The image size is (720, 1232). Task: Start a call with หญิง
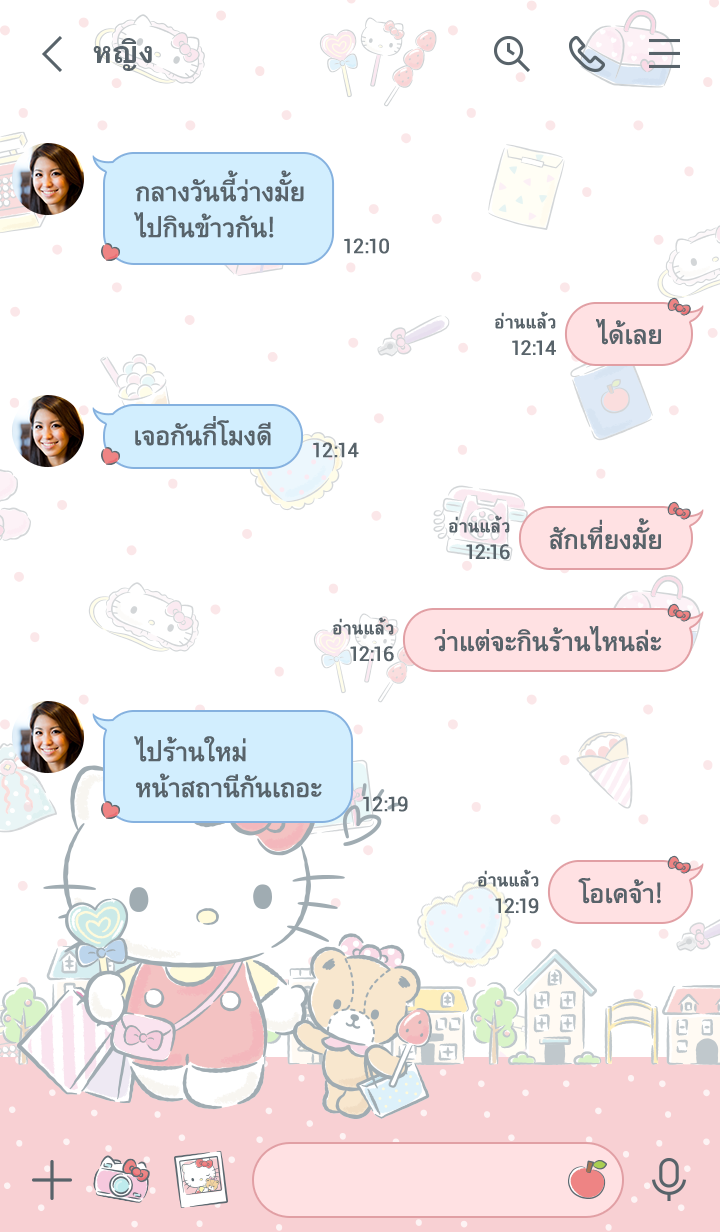(x=587, y=53)
